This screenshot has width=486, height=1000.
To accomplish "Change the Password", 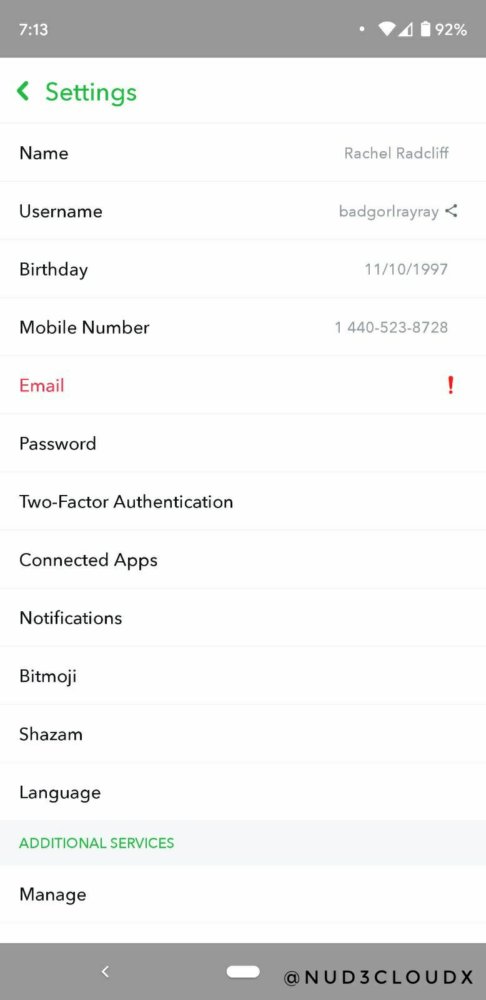I will [x=243, y=443].
